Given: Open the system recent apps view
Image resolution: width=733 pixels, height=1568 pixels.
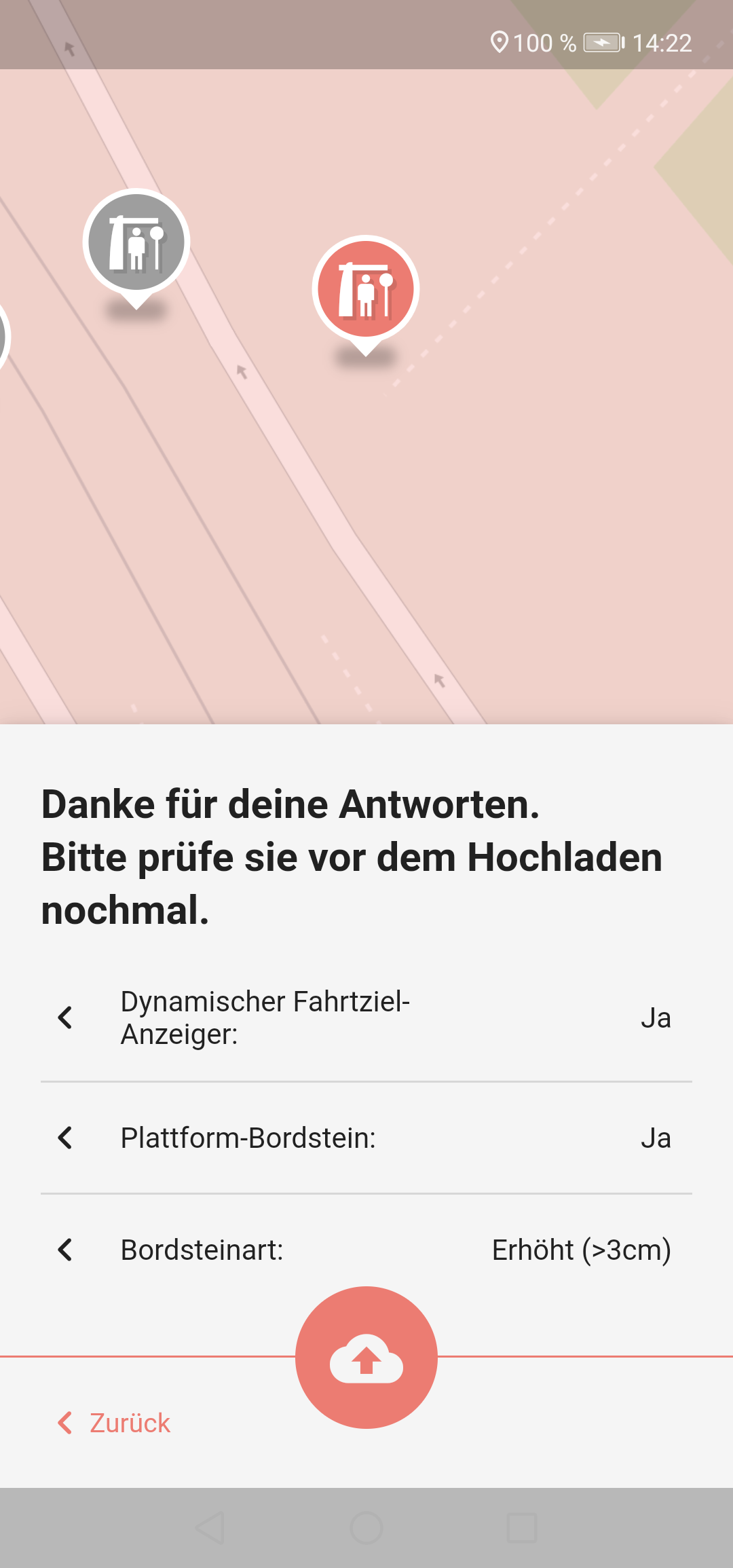Looking at the screenshot, I should 522,1528.
